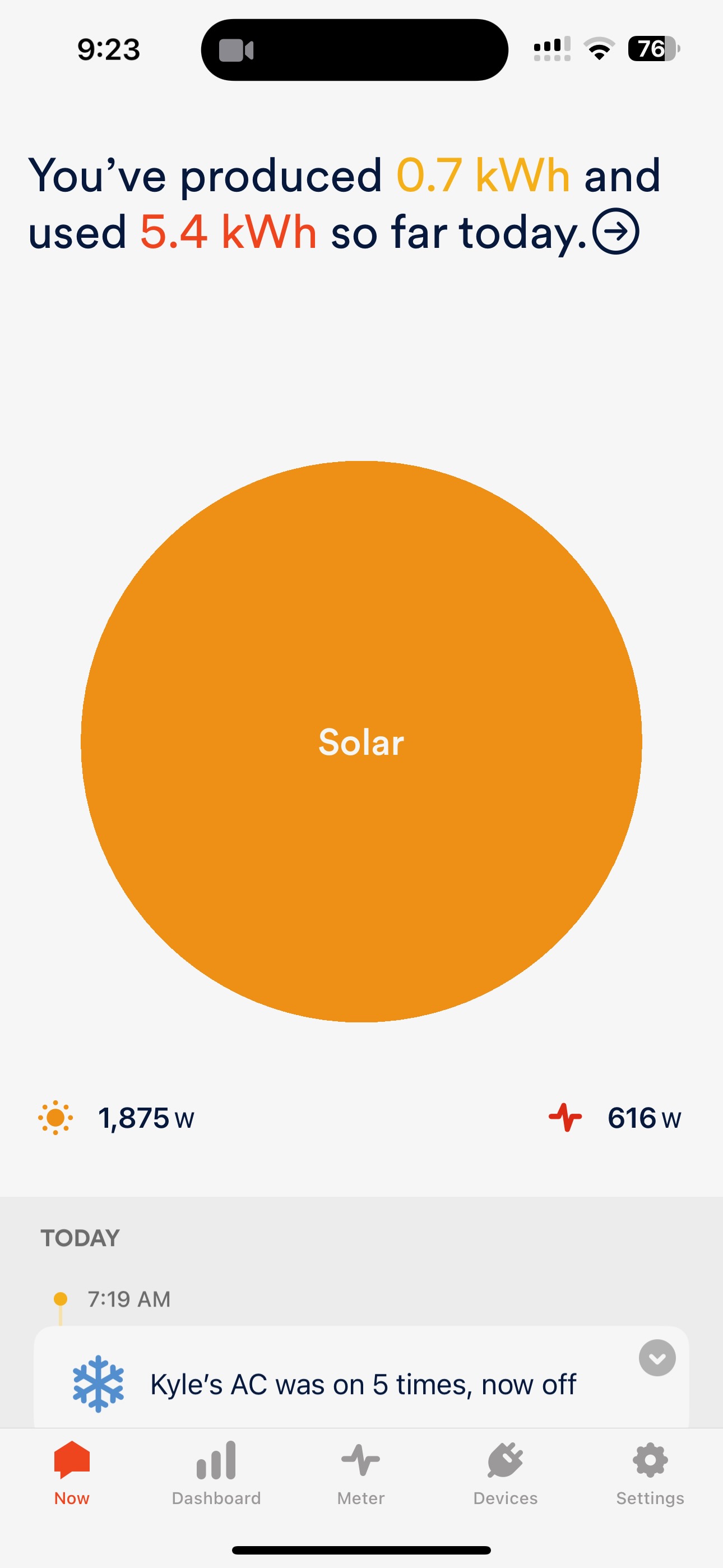The image size is (723, 1568).
Task: Open the Dashboard tab
Action: (x=216, y=1472)
